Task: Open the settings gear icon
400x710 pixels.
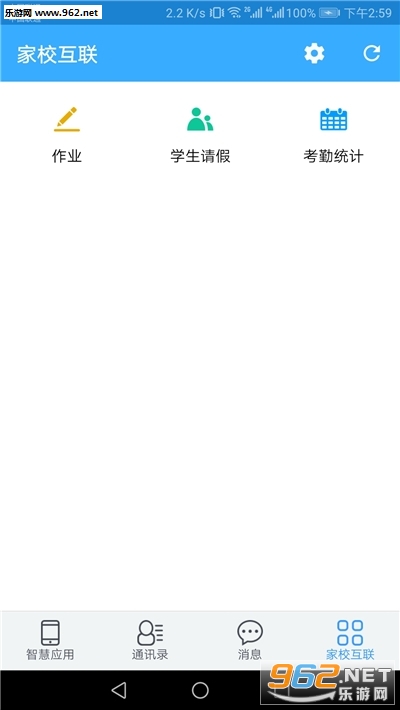Action: click(314, 54)
